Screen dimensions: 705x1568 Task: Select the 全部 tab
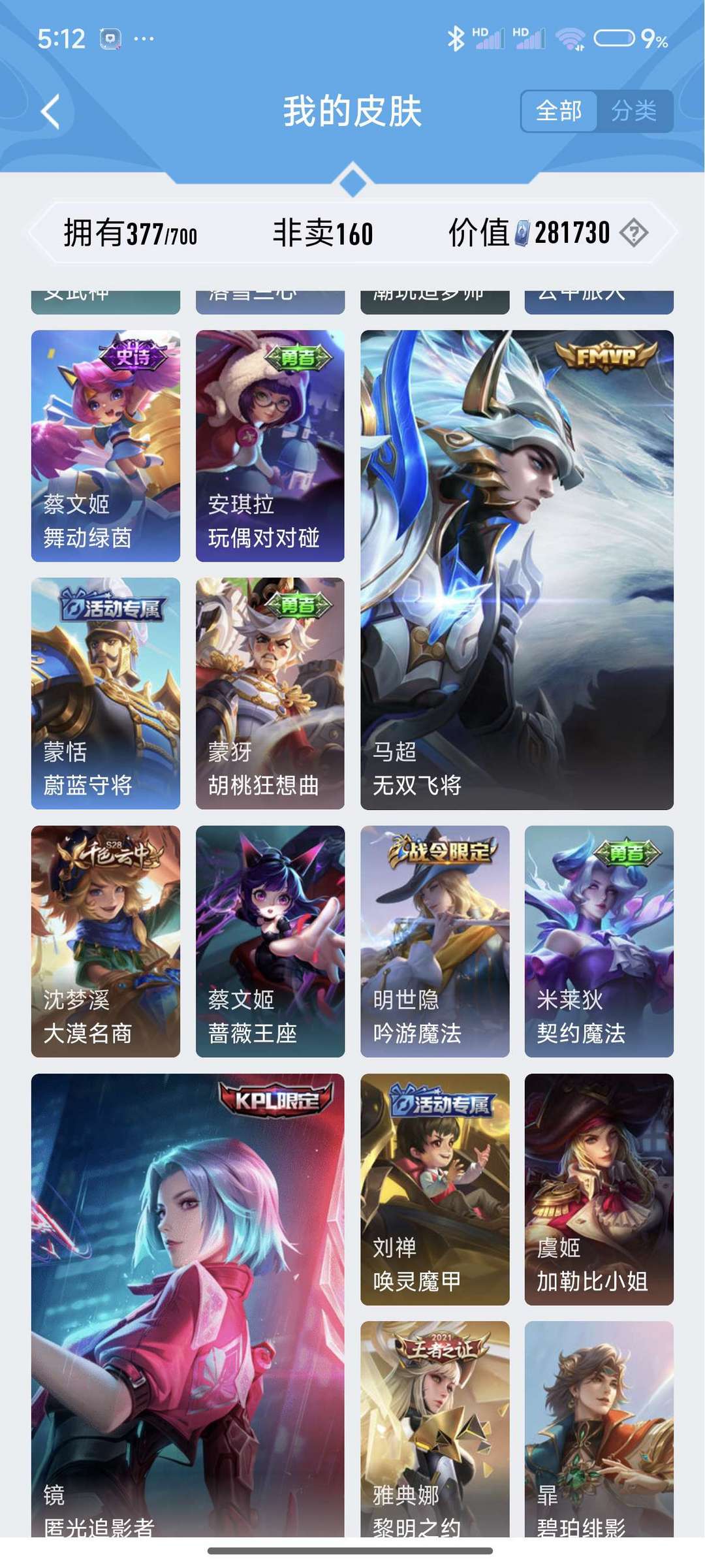click(x=559, y=111)
